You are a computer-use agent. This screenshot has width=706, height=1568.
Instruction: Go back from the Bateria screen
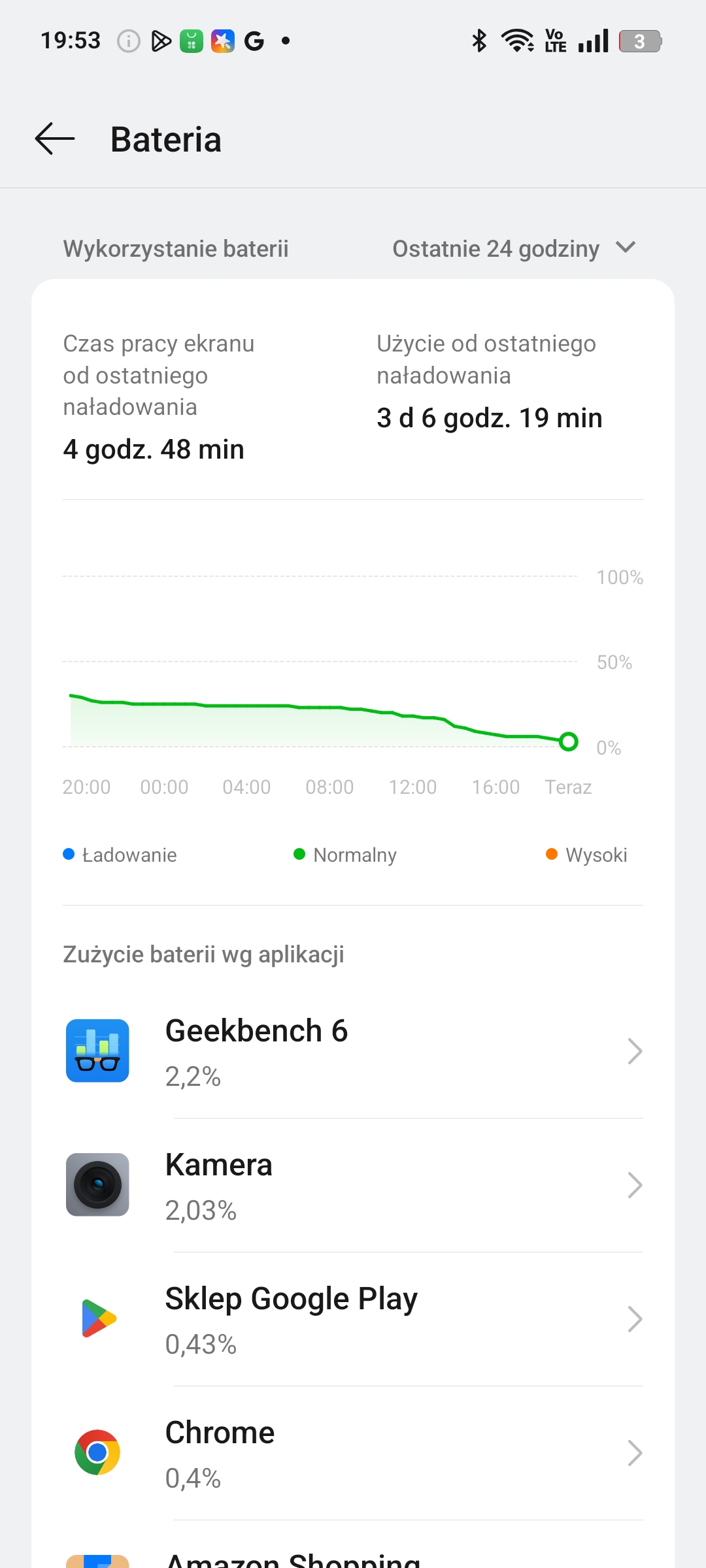pyautogui.click(x=55, y=139)
